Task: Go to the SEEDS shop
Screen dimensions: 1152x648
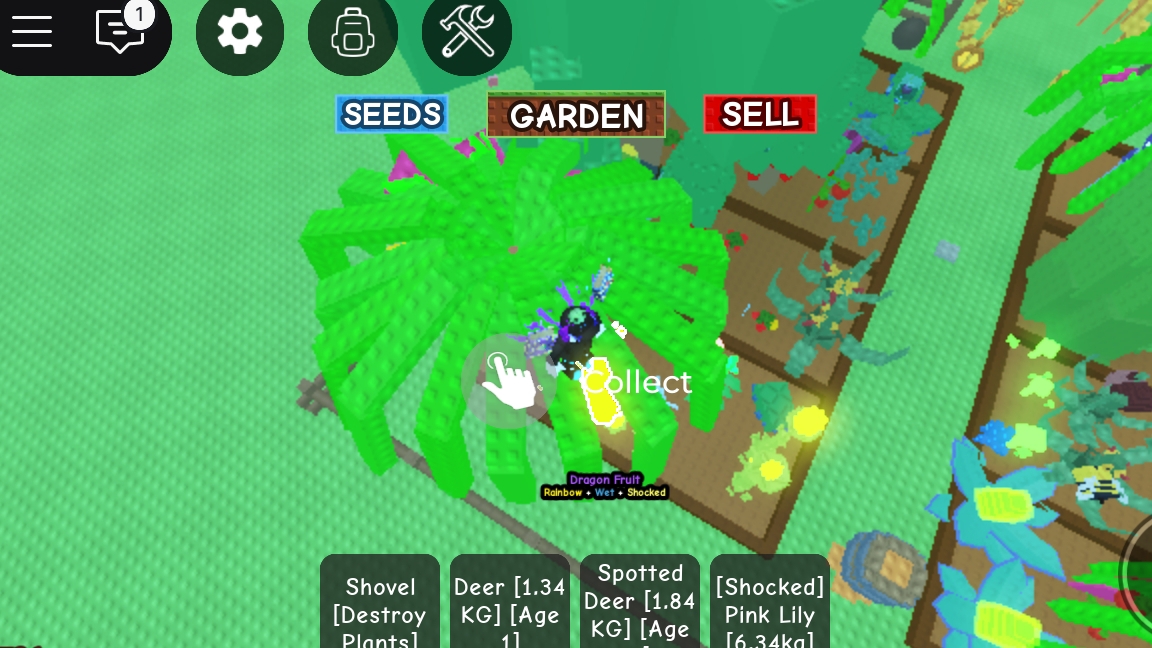Action: pyautogui.click(x=391, y=115)
